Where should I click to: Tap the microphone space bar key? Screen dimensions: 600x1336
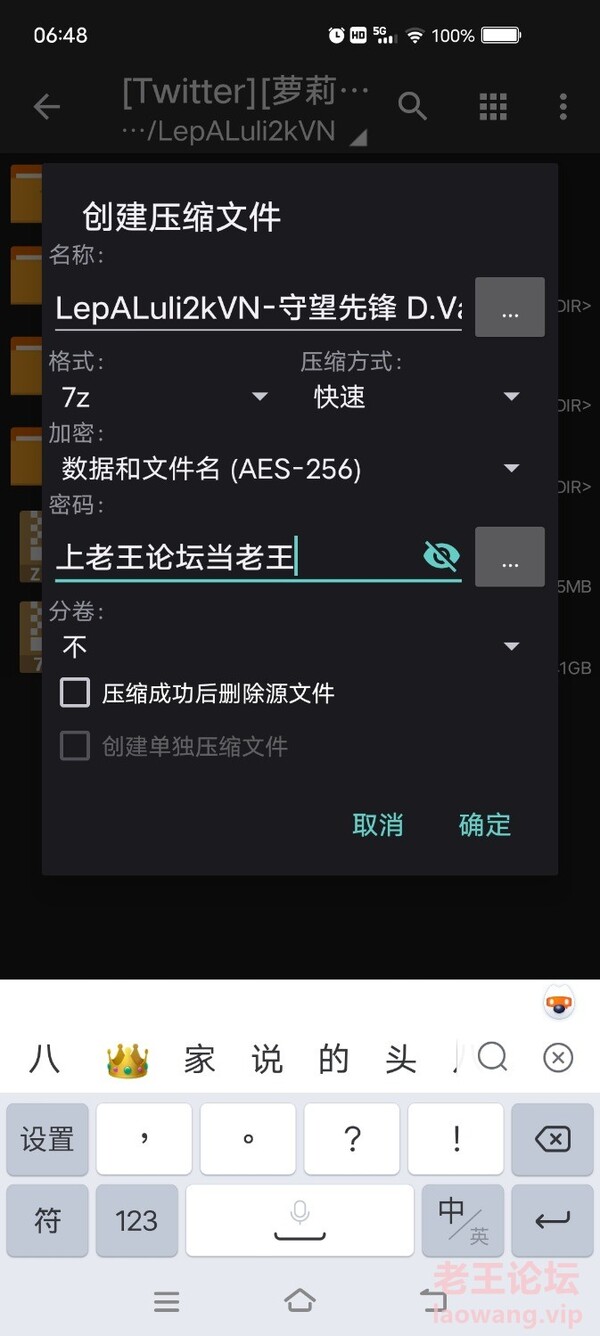pyautogui.click(x=299, y=1220)
